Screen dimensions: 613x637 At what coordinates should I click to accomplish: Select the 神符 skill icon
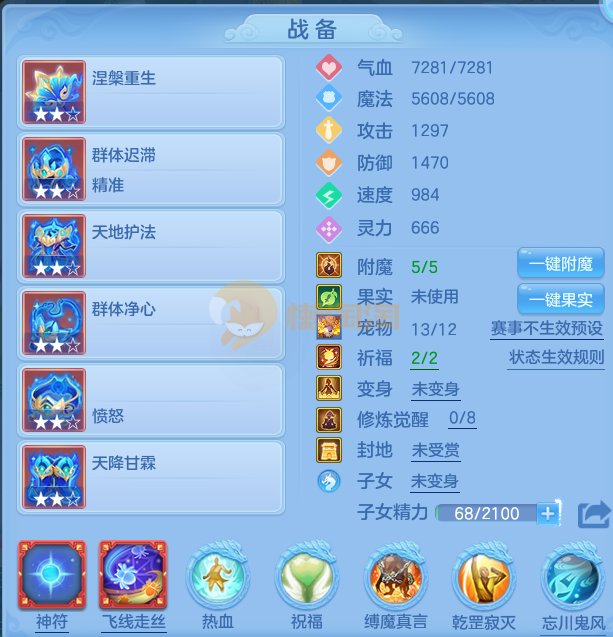(x=50, y=574)
